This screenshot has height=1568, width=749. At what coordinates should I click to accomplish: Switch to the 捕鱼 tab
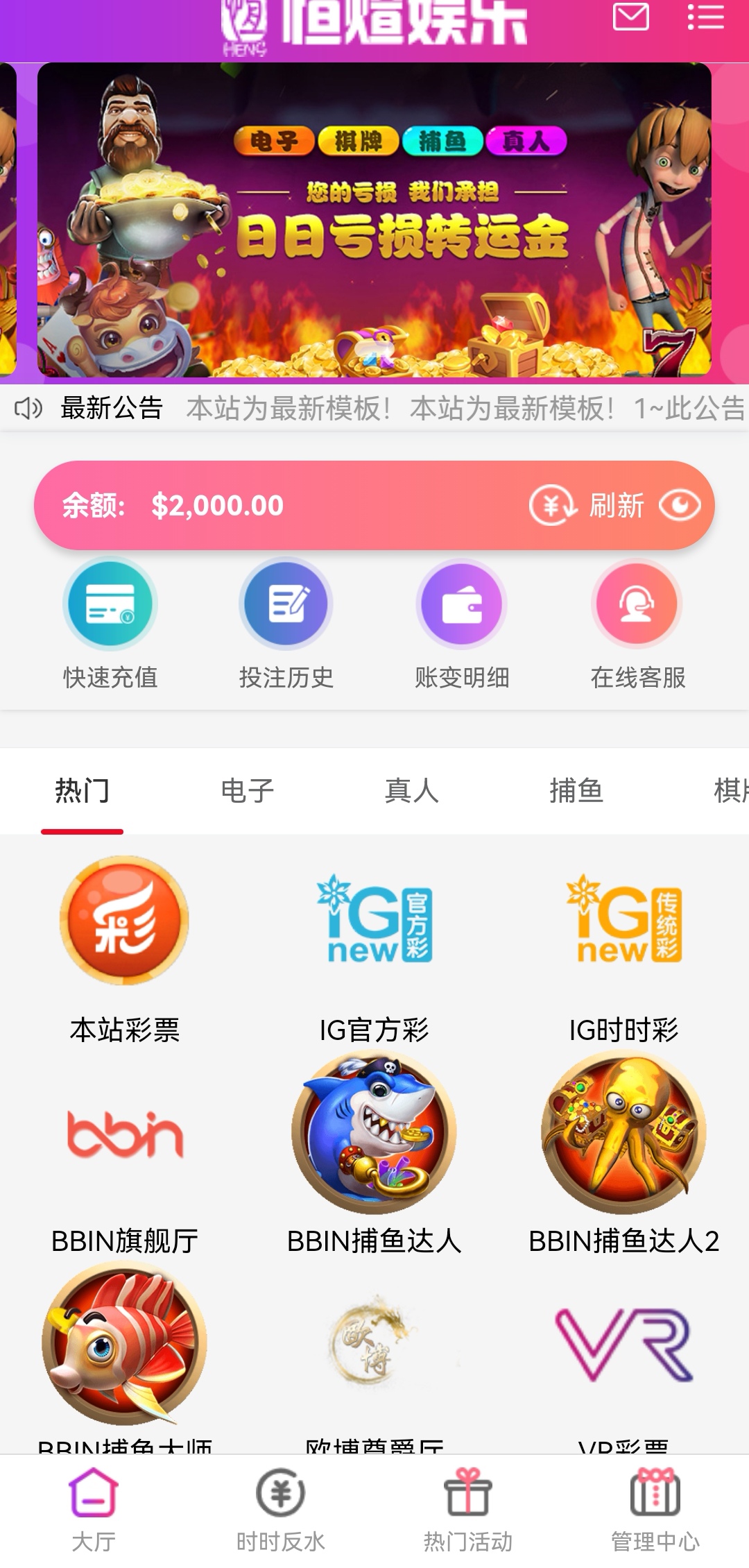(576, 790)
